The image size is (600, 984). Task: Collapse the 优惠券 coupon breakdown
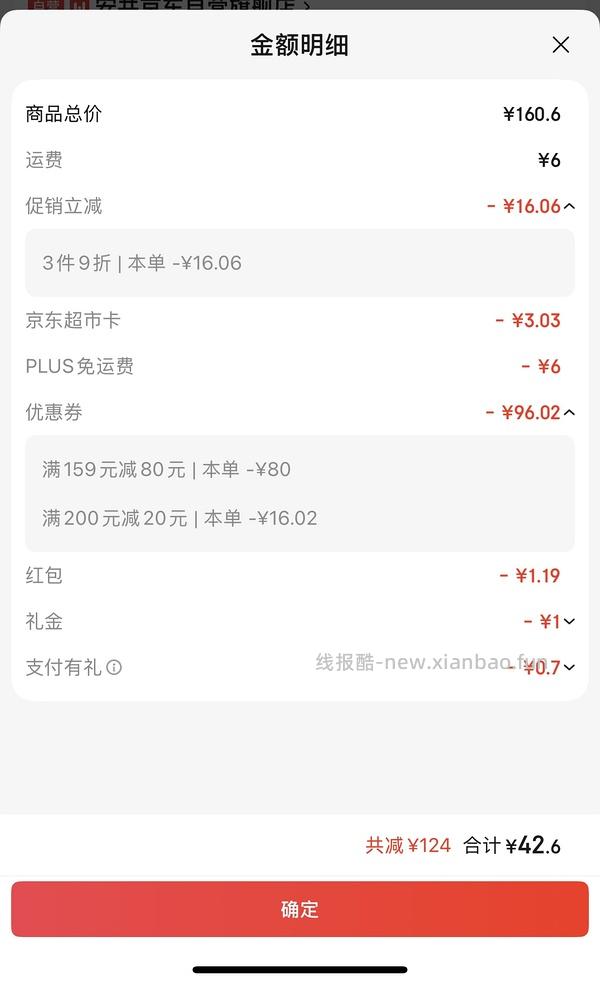pyautogui.click(x=569, y=412)
